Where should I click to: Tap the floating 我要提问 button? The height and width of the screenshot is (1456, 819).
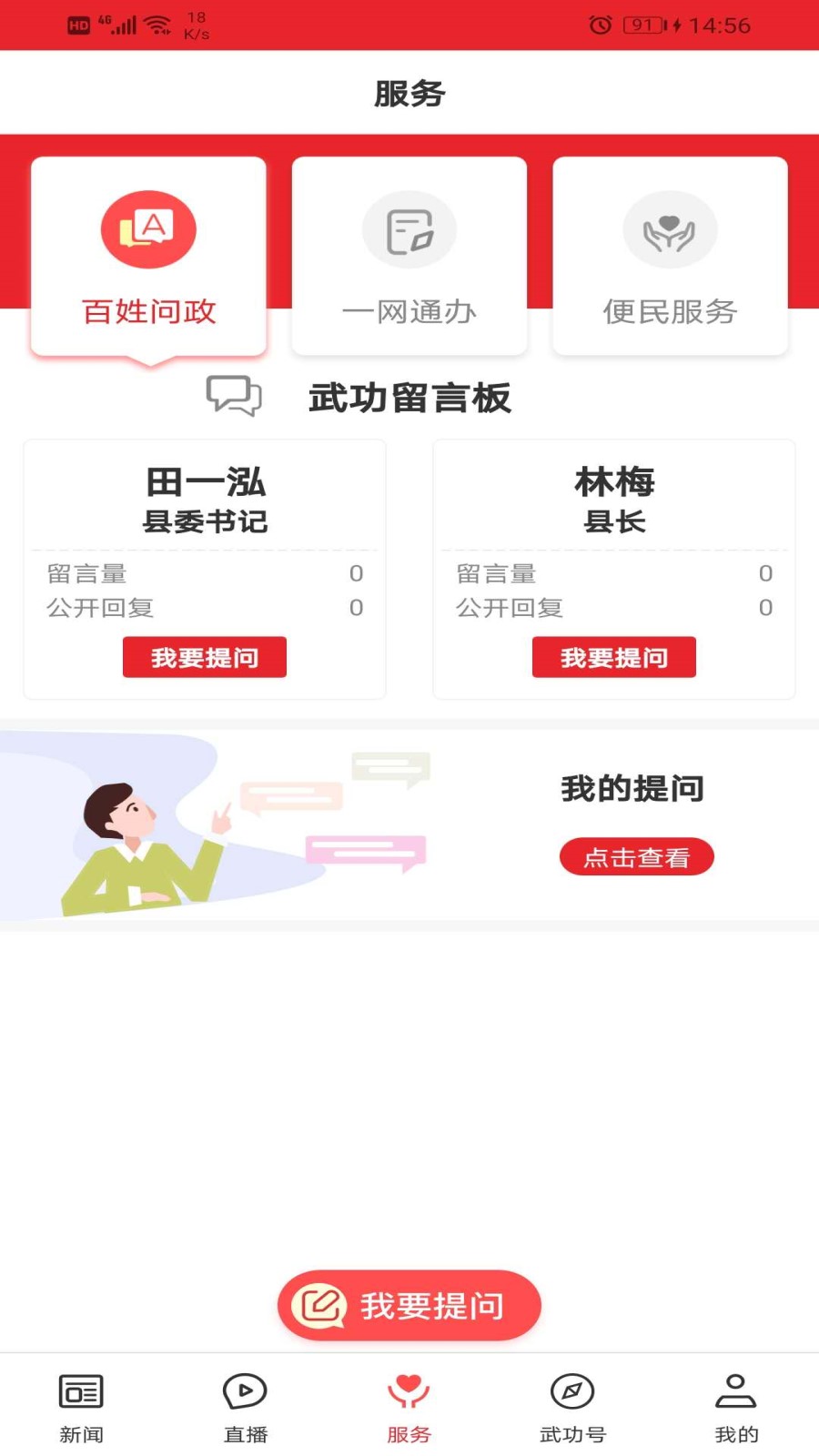[x=409, y=1305]
